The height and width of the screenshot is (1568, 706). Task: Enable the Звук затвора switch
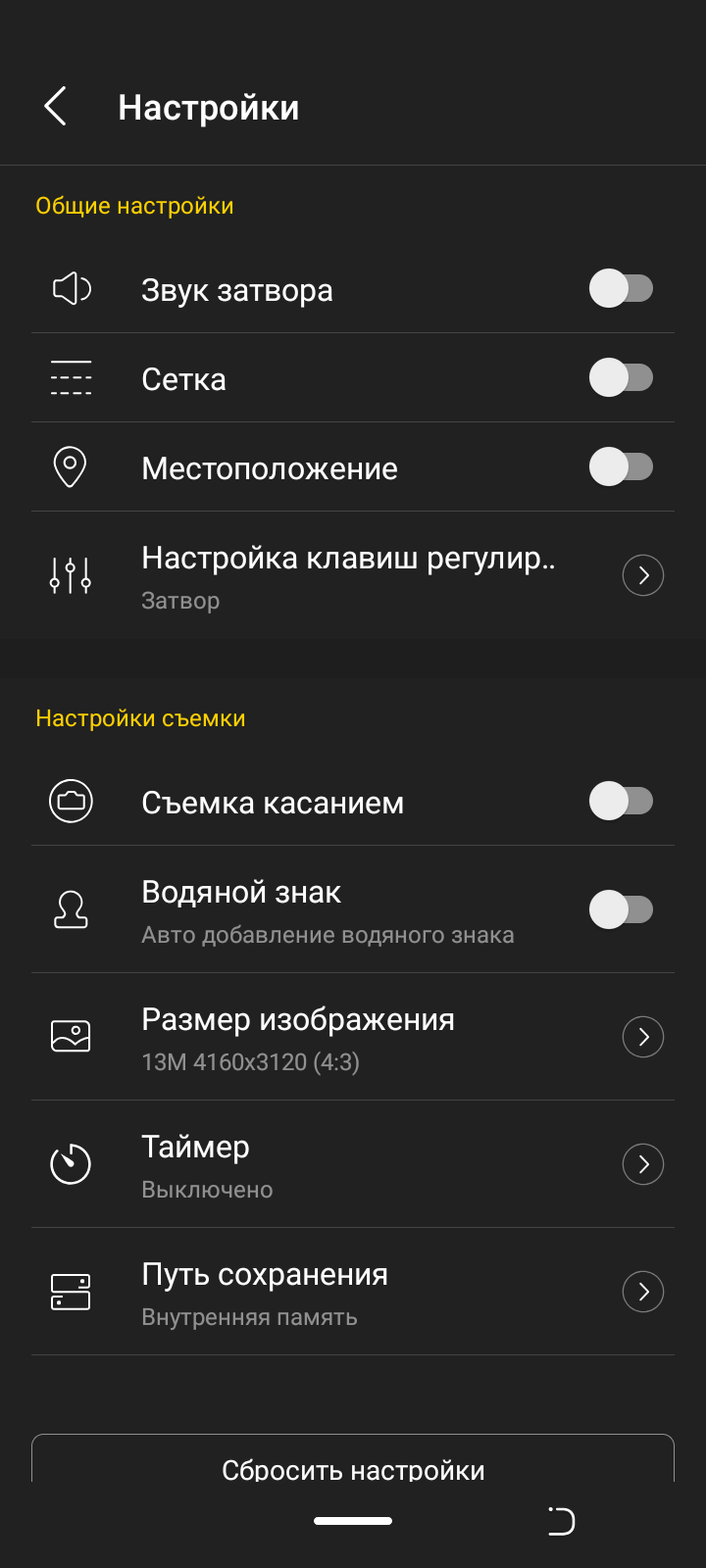coord(621,289)
